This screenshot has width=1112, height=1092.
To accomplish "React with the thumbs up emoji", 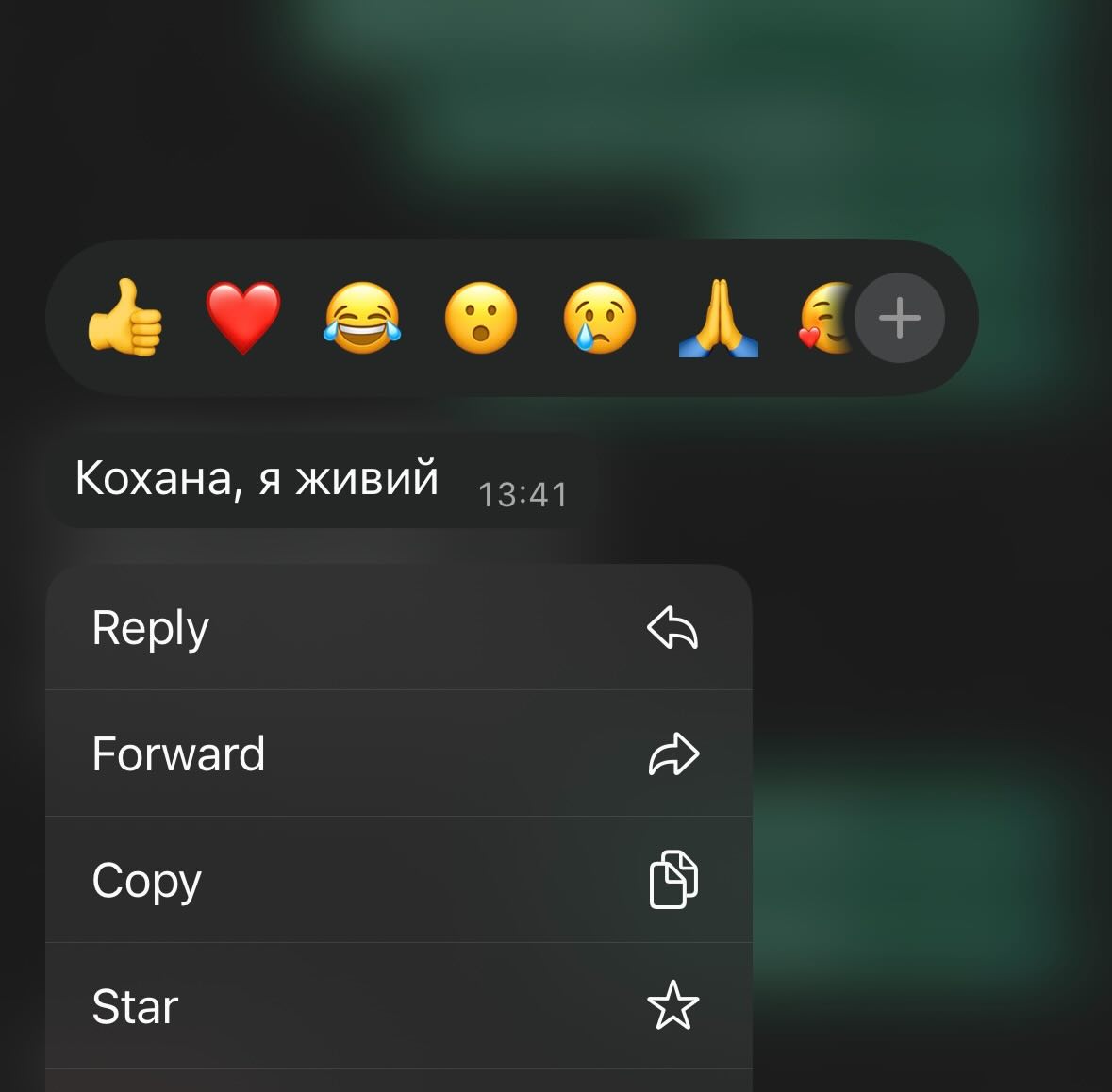I will click(125, 319).
